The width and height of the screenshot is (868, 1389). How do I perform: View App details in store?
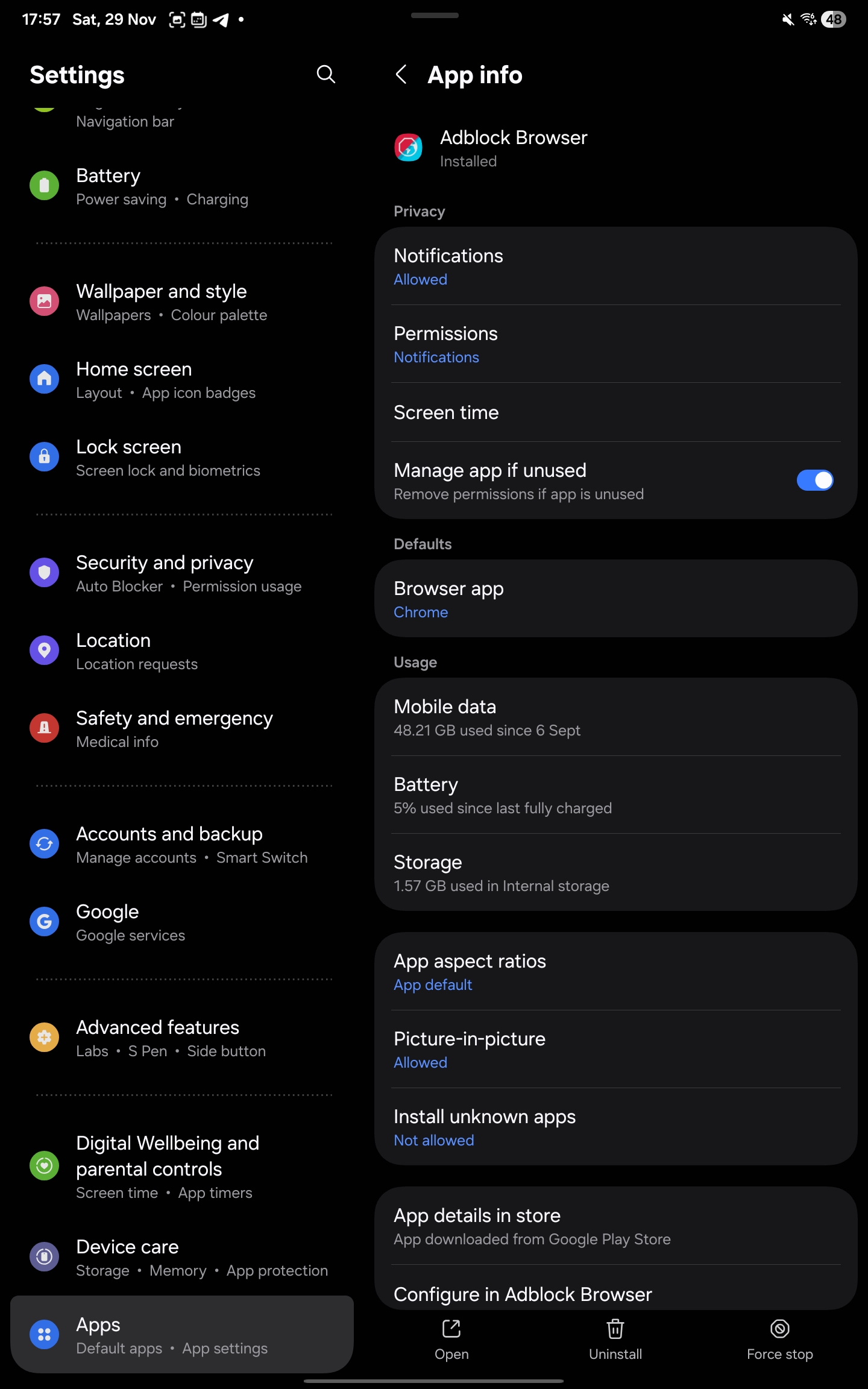click(615, 1226)
